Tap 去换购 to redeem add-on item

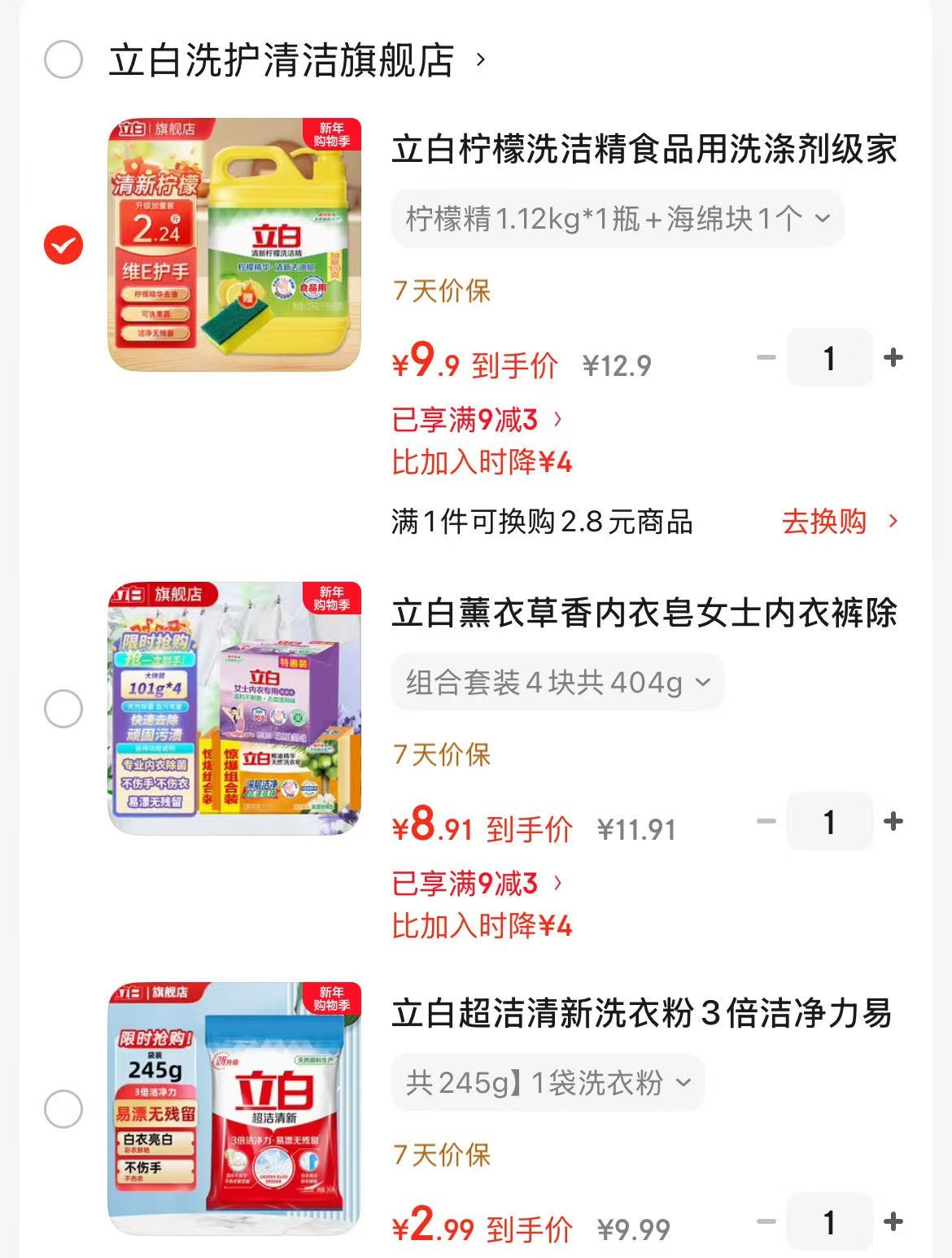tap(839, 522)
